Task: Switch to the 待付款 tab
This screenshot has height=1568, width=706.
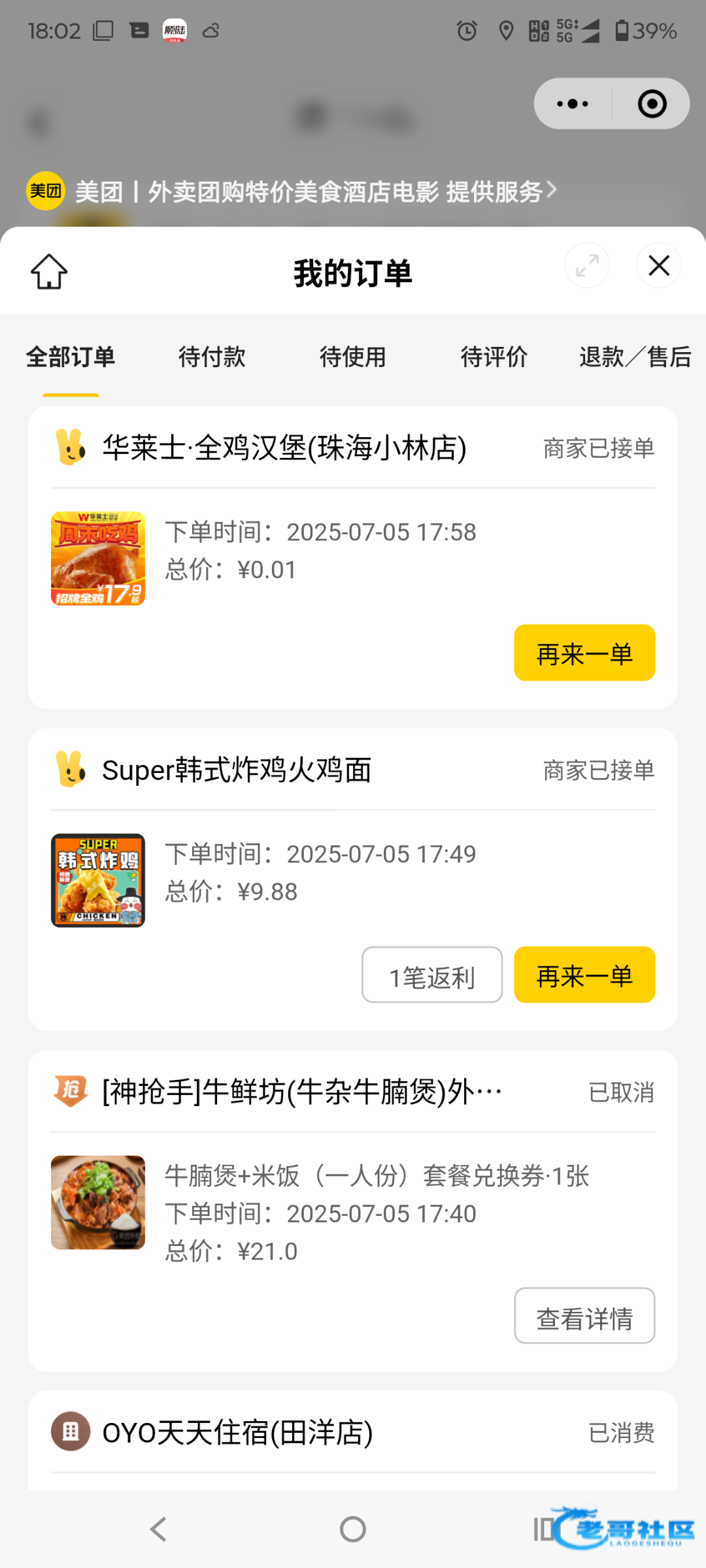Action: [x=212, y=357]
